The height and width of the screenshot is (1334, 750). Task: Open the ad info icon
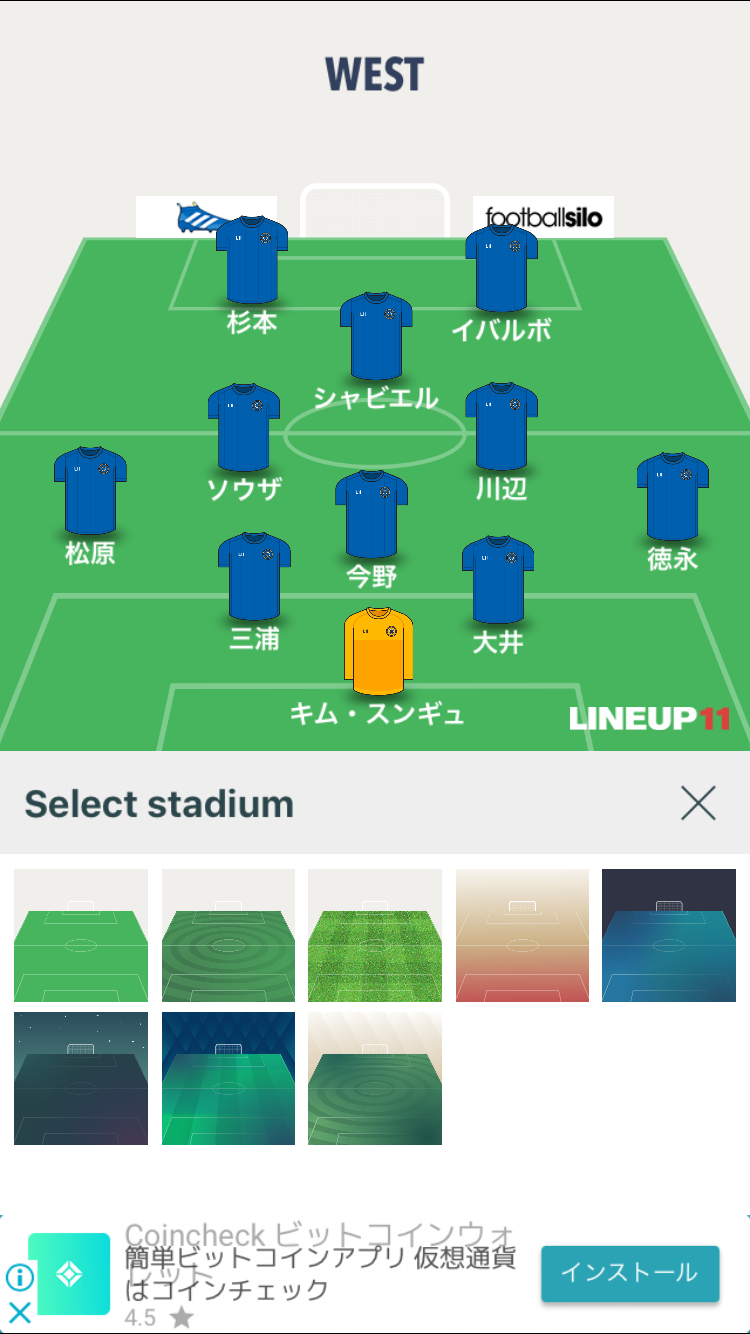pos(19,1277)
